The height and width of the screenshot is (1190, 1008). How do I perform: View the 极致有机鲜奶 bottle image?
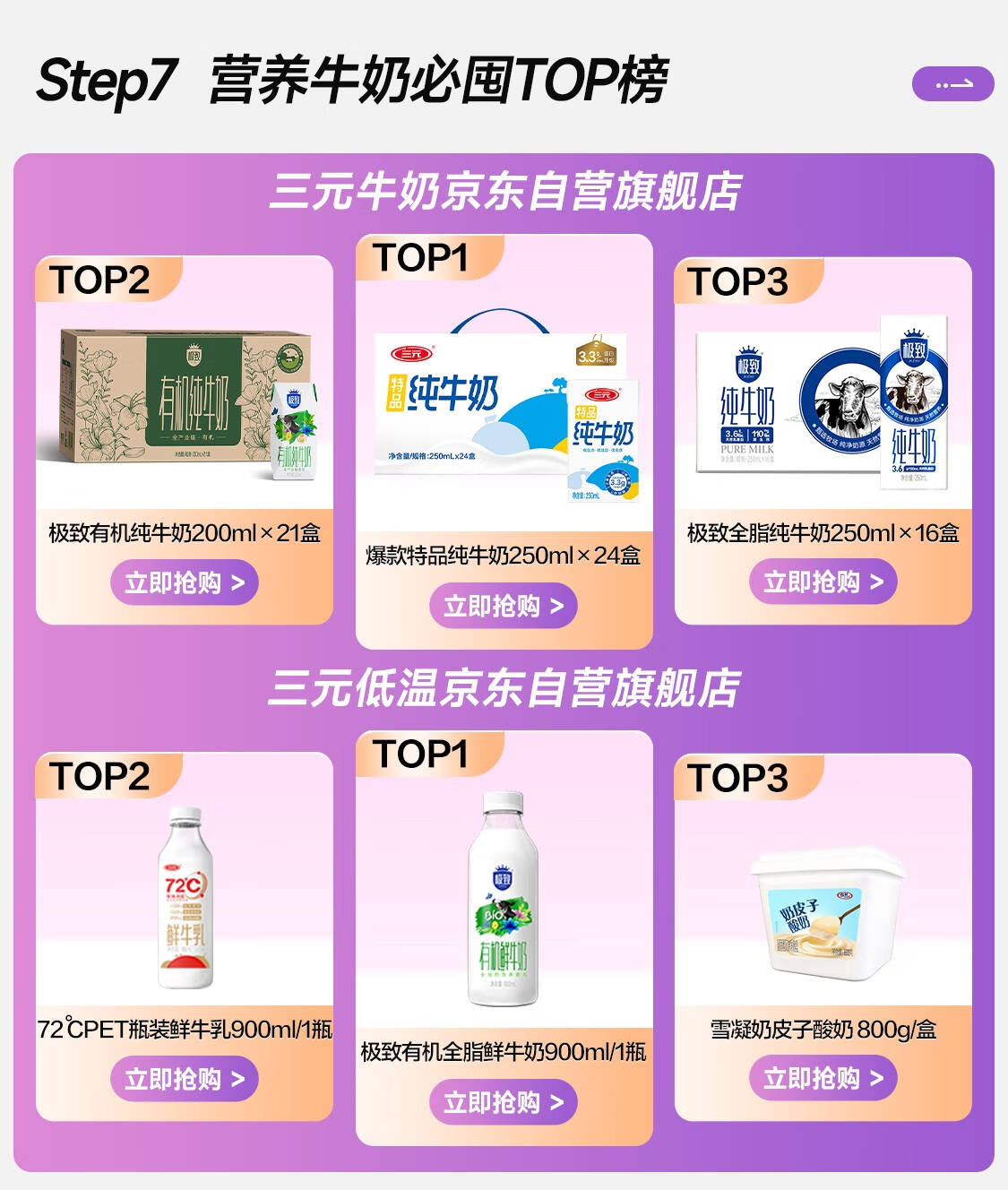pos(503,899)
